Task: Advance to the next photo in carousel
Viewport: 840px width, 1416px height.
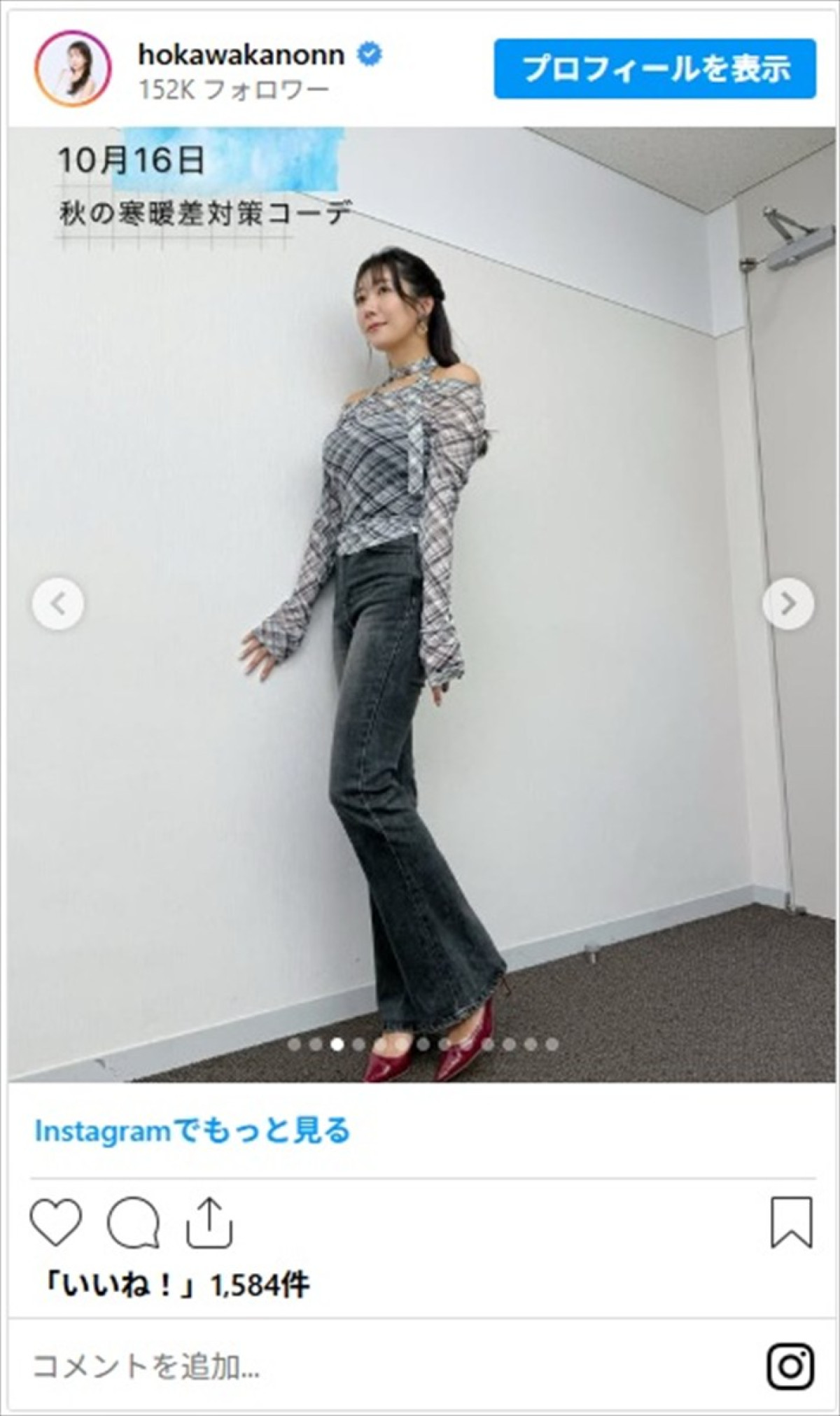Action: [x=787, y=603]
